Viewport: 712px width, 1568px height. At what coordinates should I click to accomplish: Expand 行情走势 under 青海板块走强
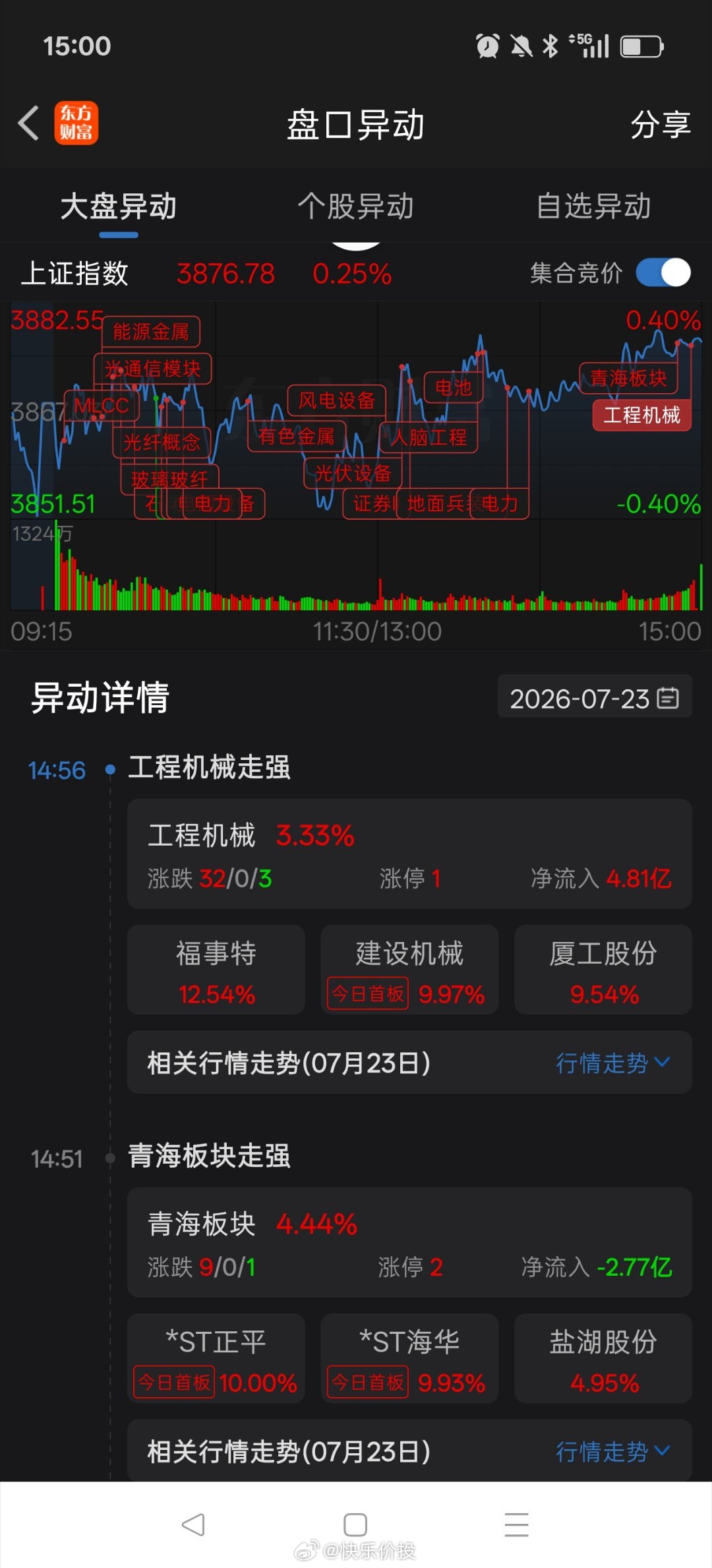613,1451
